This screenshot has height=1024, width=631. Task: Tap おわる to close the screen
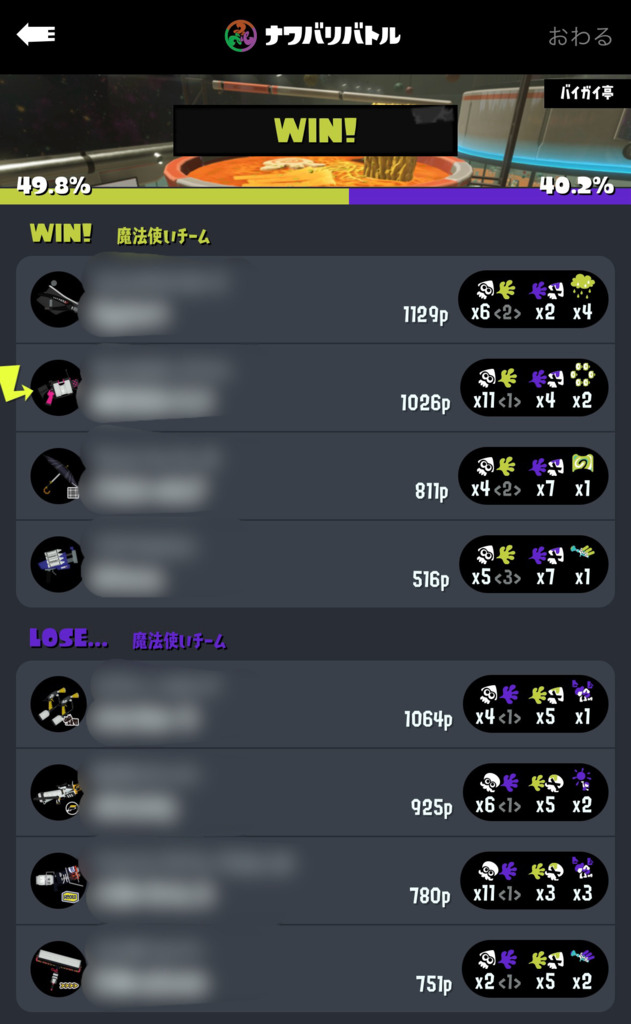click(579, 36)
